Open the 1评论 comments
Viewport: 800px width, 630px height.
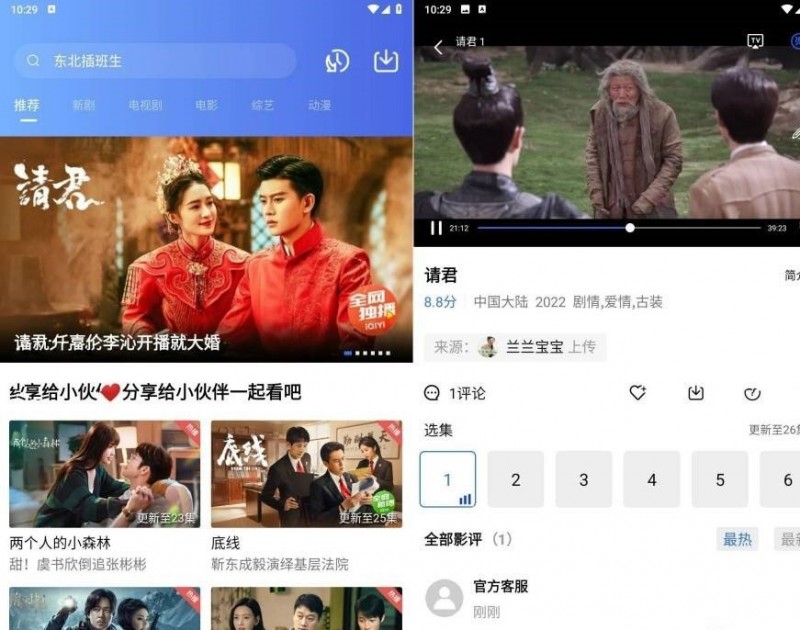click(x=455, y=393)
